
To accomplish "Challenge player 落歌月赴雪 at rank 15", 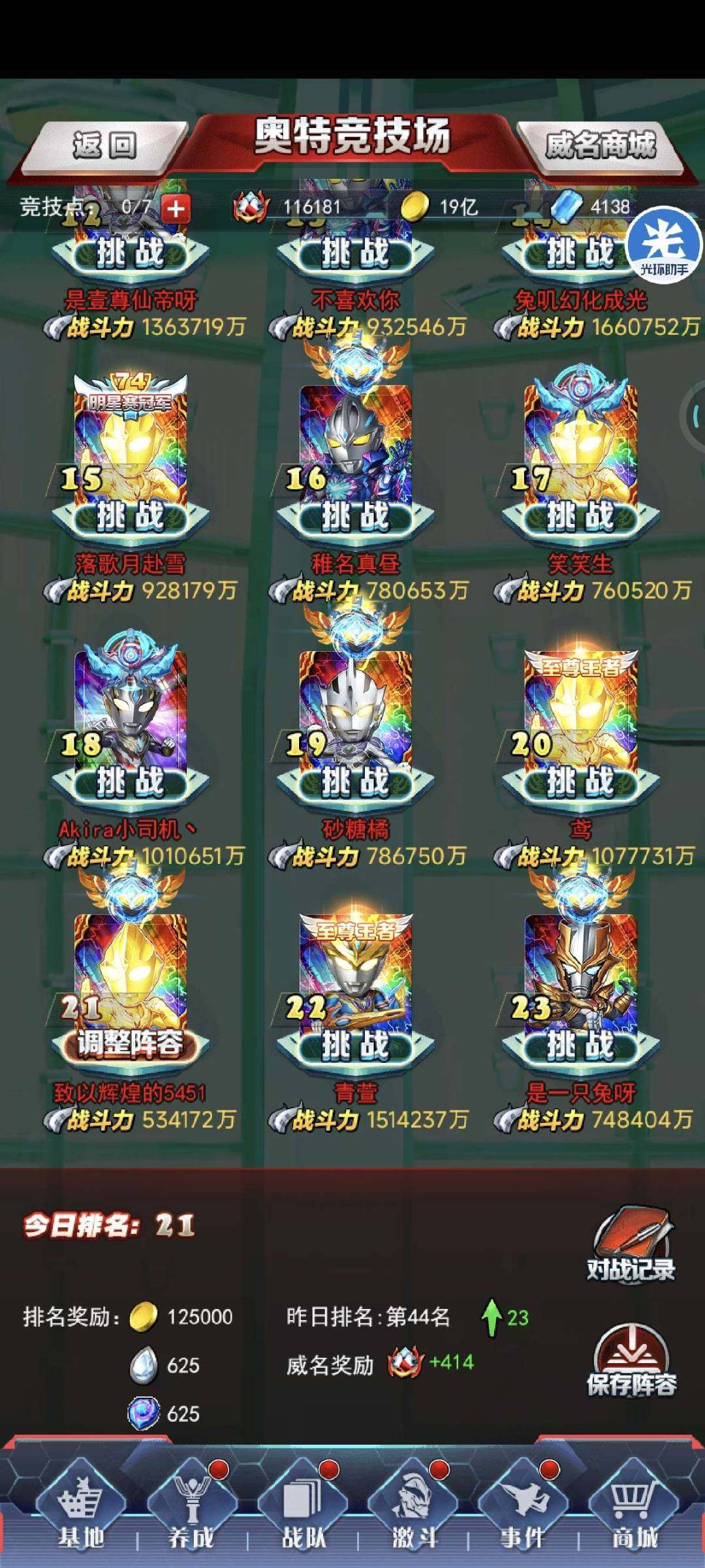I will click(130, 517).
